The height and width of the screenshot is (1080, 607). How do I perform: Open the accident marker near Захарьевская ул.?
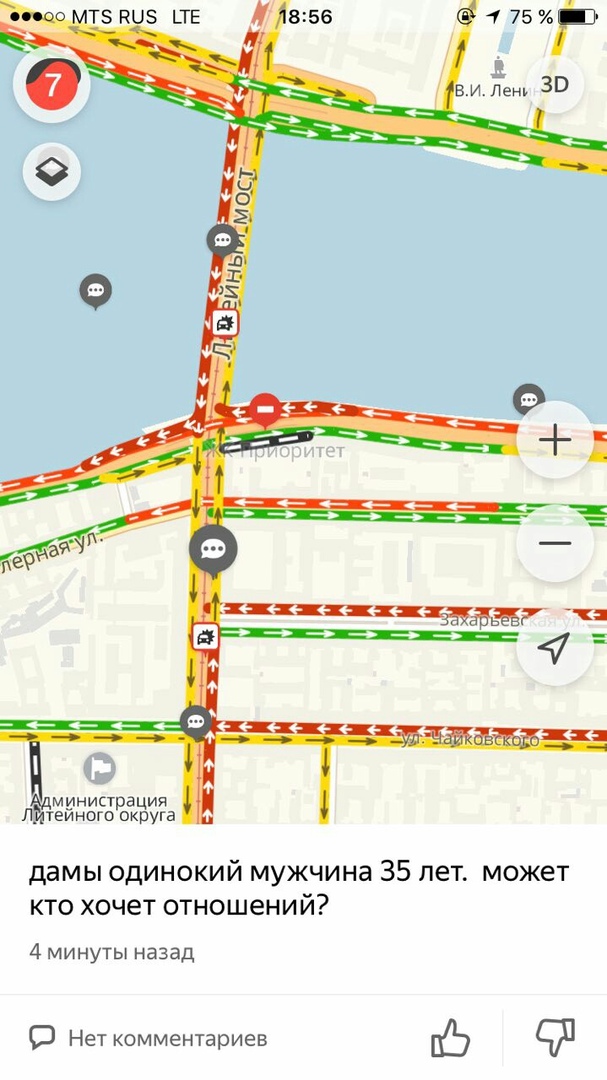(x=206, y=636)
